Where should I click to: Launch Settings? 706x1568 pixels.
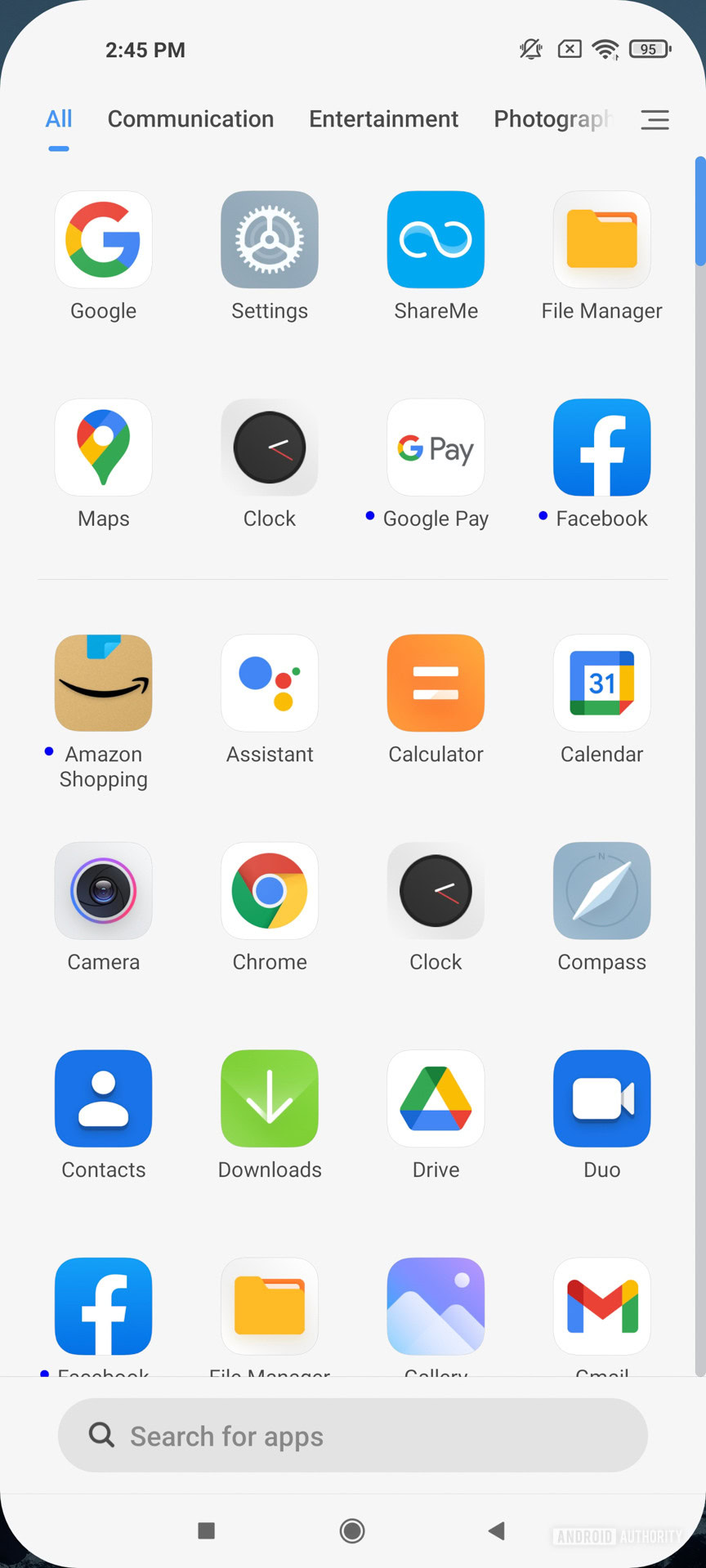point(270,240)
